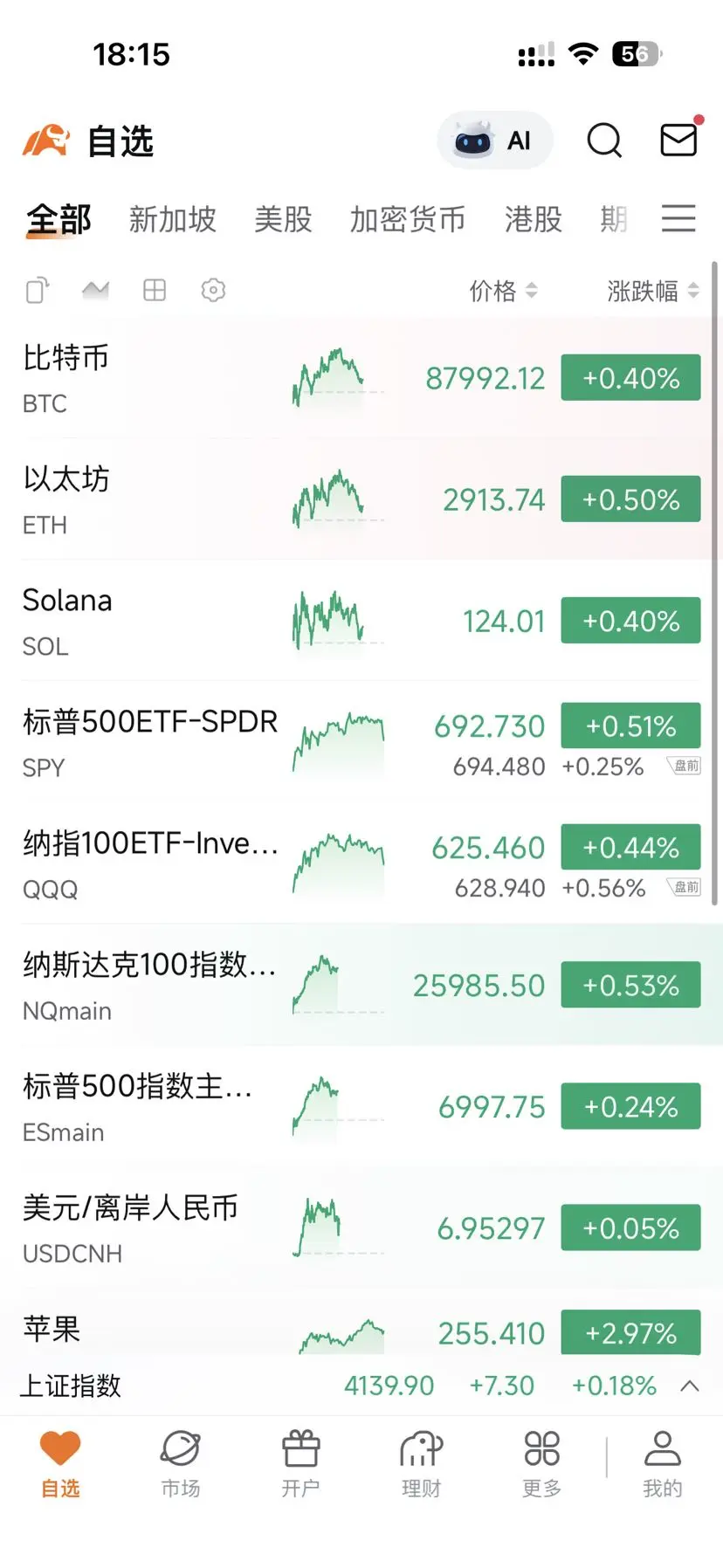Select the 加密货币 tab
723x1568 pixels.
coord(407,219)
